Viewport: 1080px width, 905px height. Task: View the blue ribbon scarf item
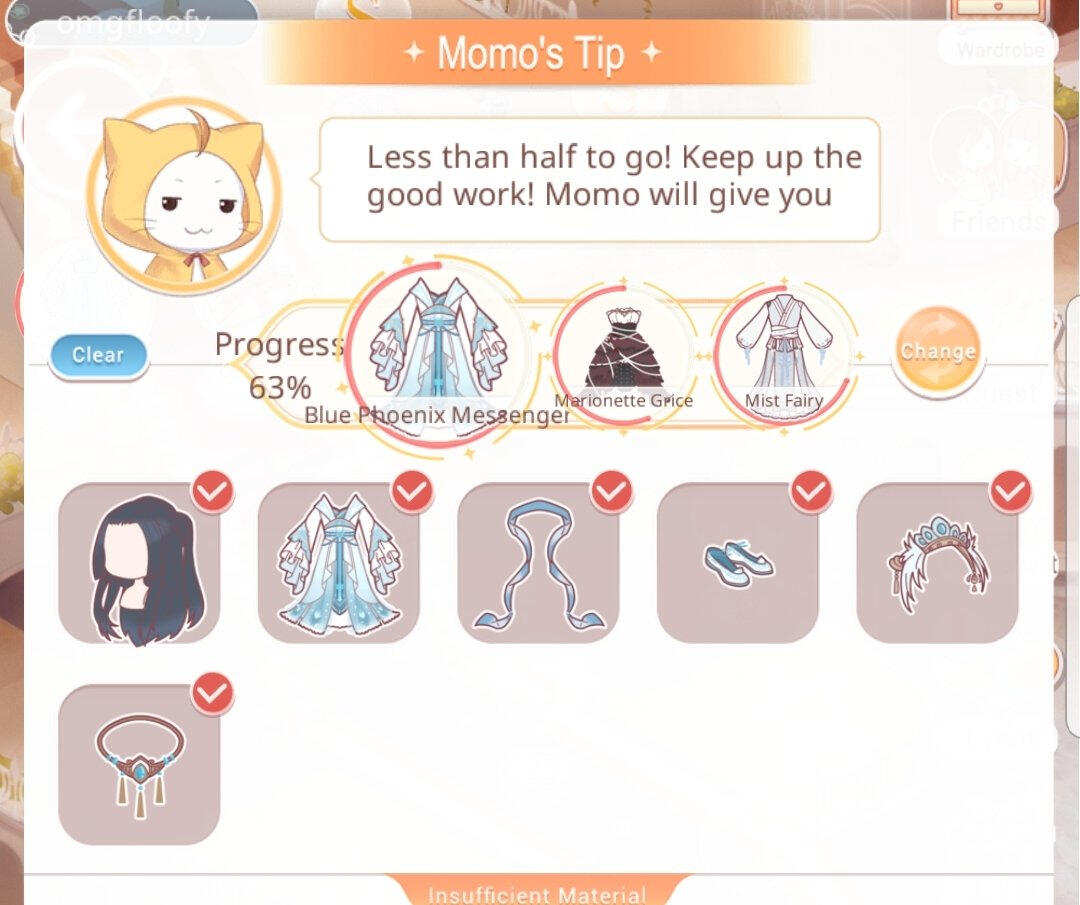tap(538, 563)
